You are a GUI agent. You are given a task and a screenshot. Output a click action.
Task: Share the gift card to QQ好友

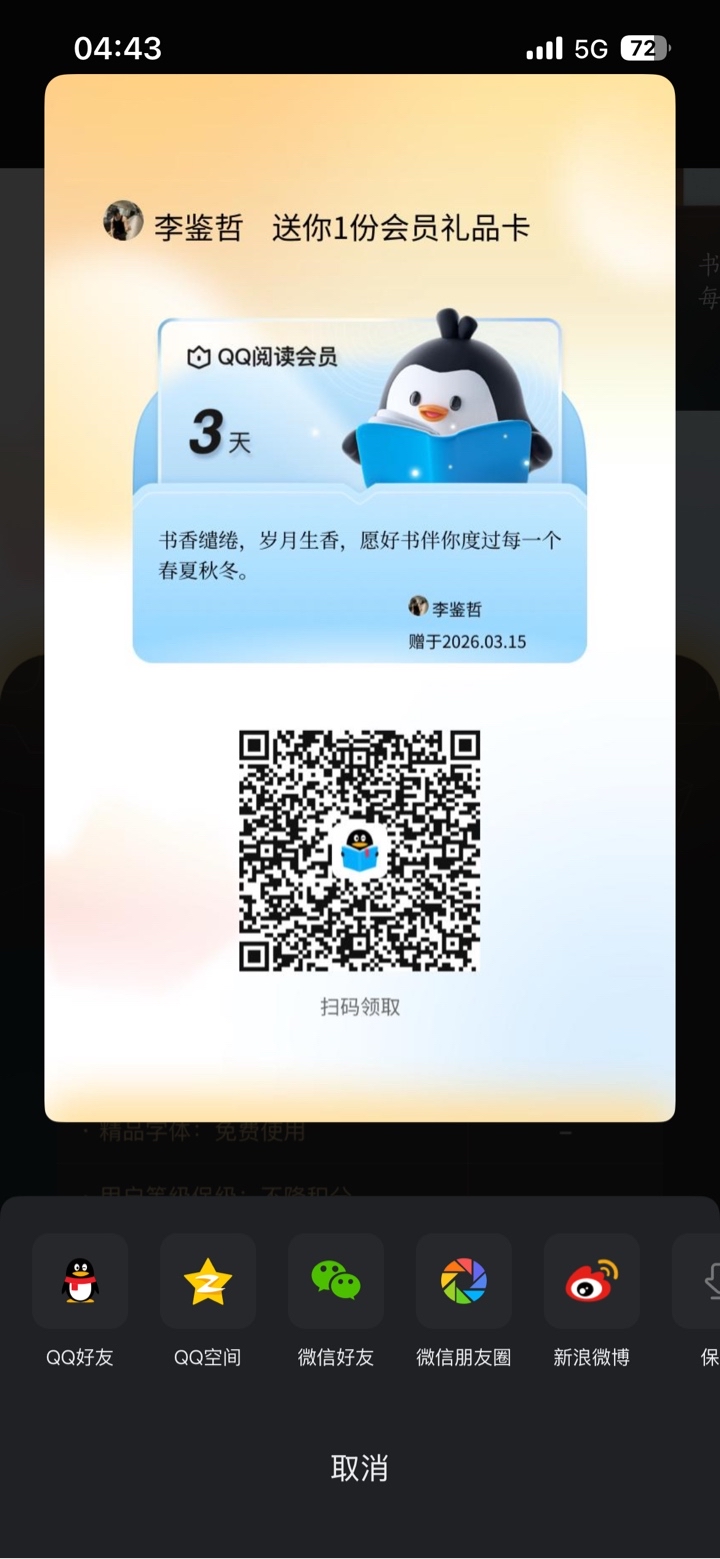(80, 1281)
